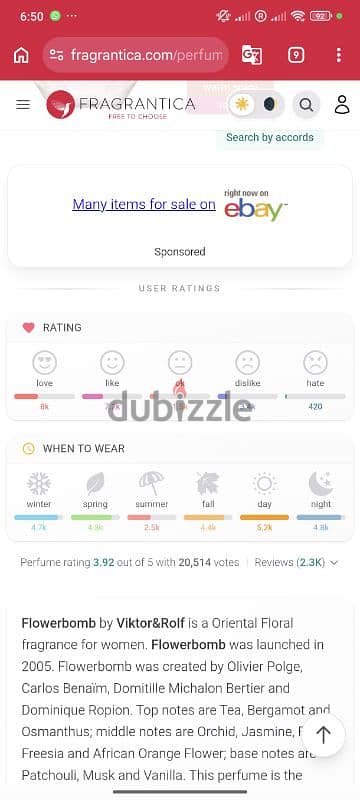Go to the browser home page
This screenshot has width=360, height=800.
click(21, 55)
